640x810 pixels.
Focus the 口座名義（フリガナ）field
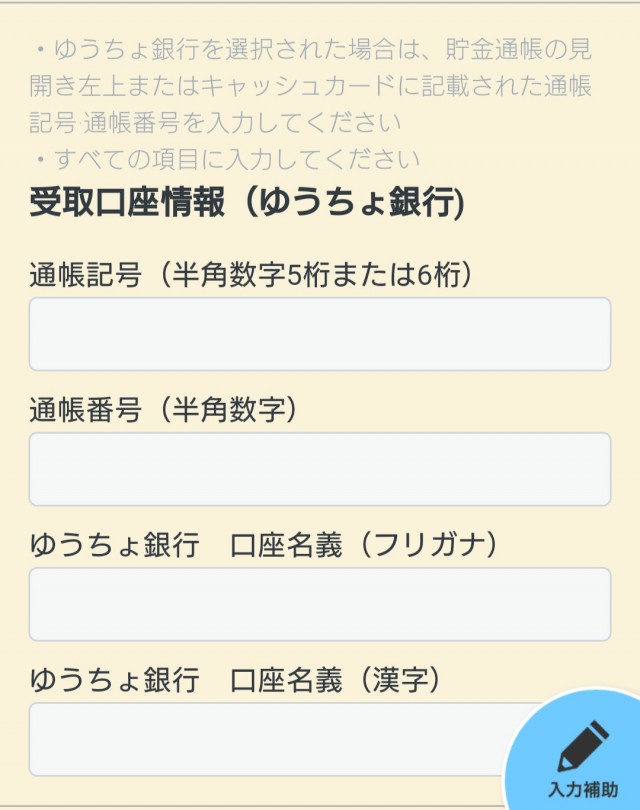(319, 604)
